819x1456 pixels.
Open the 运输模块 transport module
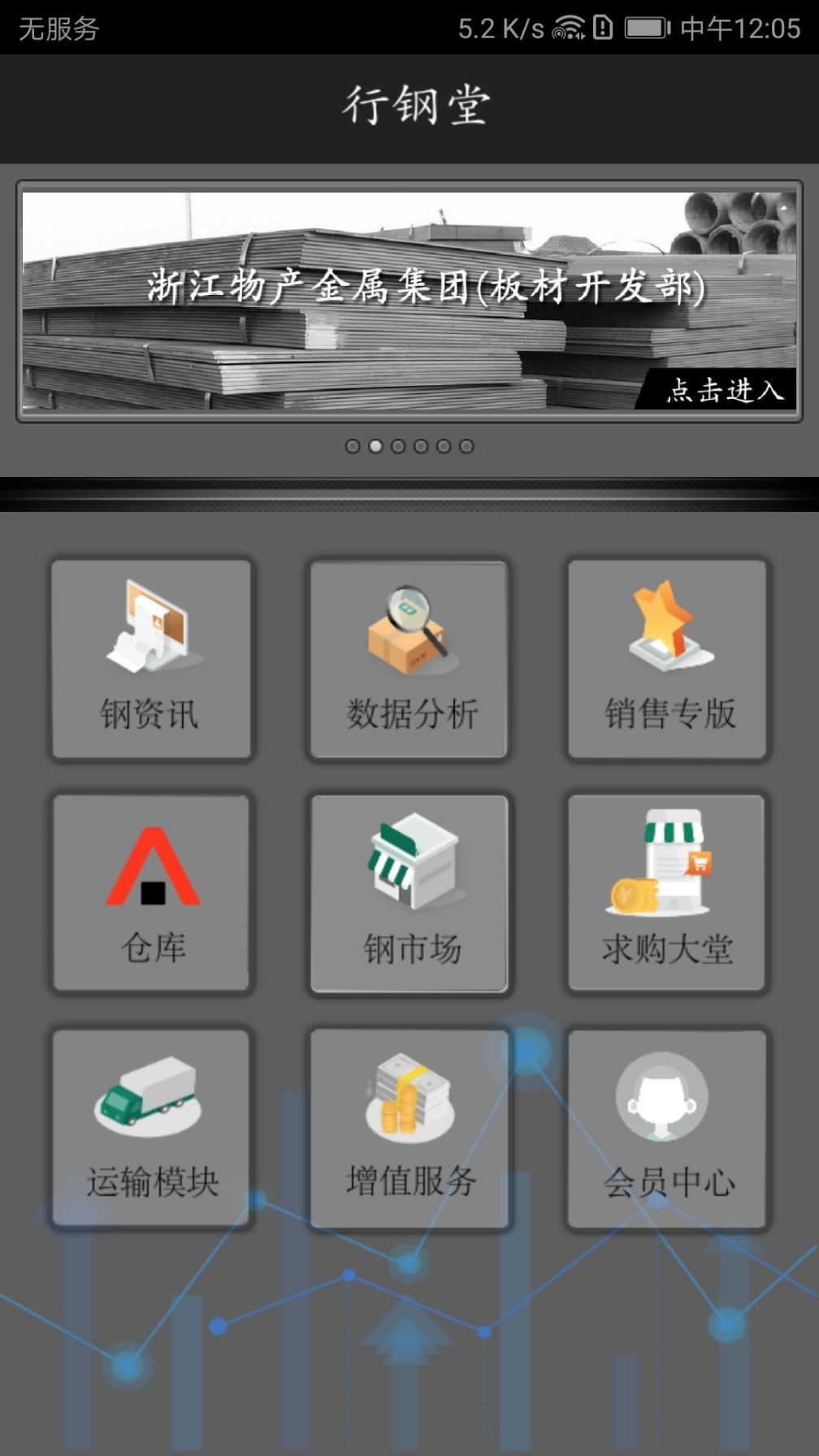[x=151, y=1129]
